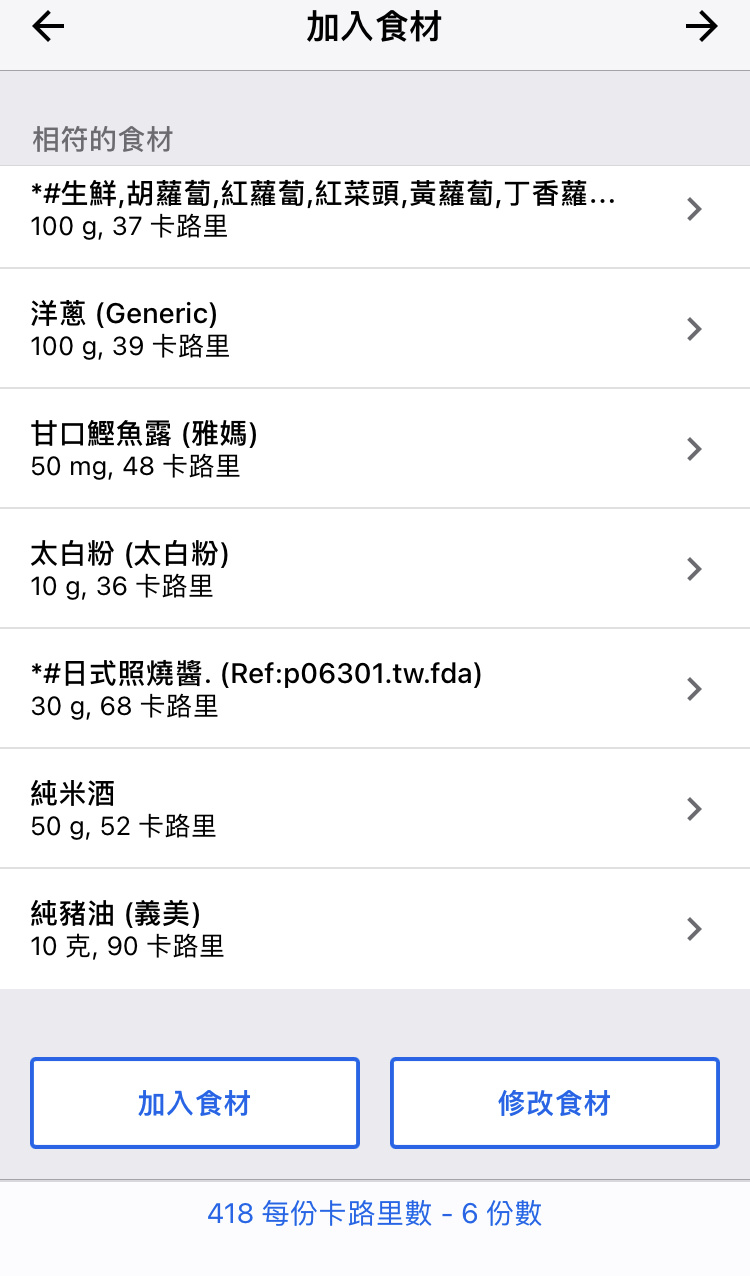Image resolution: width=750 pixels, height=1276 pixels.
Task: Open the 純米酒 ingredient
Action: point(374,809)
